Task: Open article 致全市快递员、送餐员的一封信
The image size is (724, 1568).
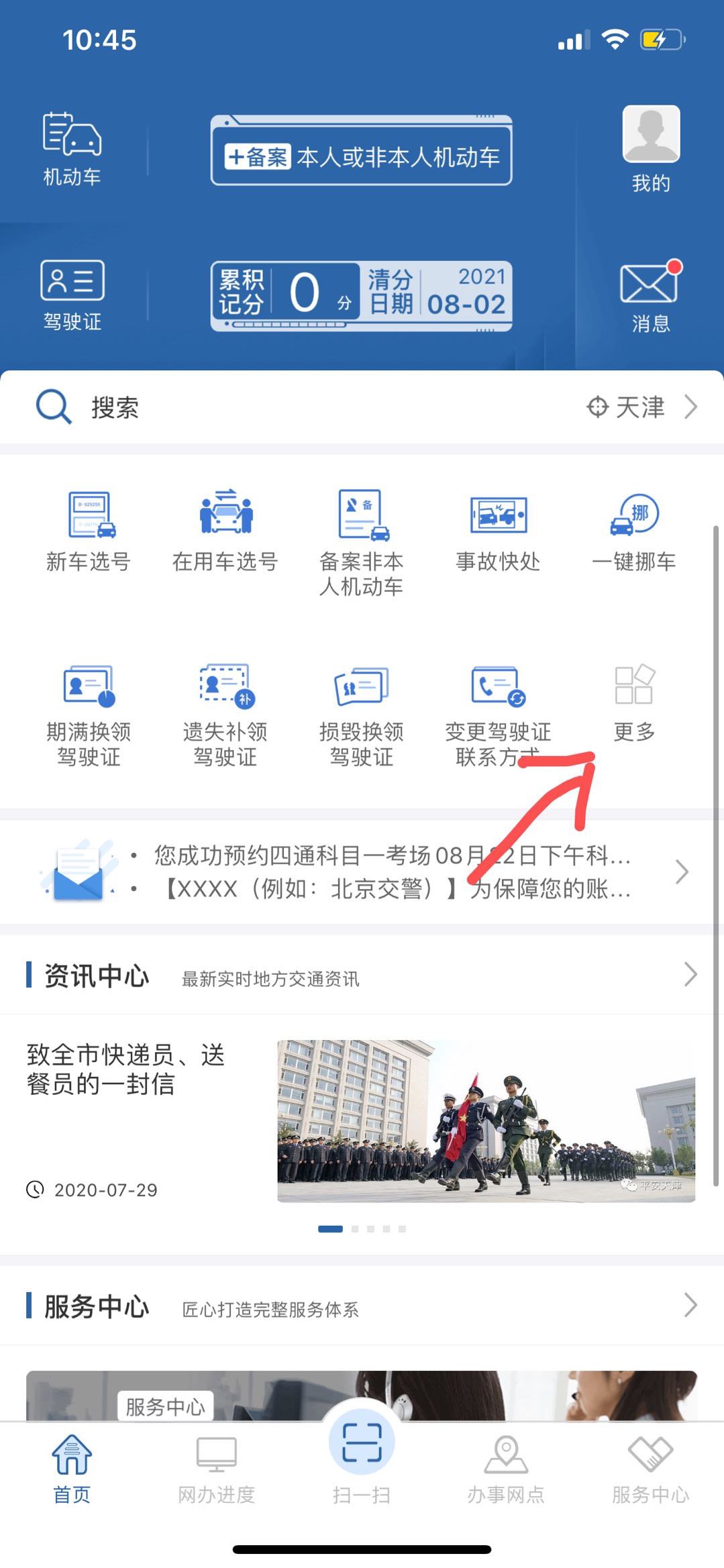Action: 127,1069
